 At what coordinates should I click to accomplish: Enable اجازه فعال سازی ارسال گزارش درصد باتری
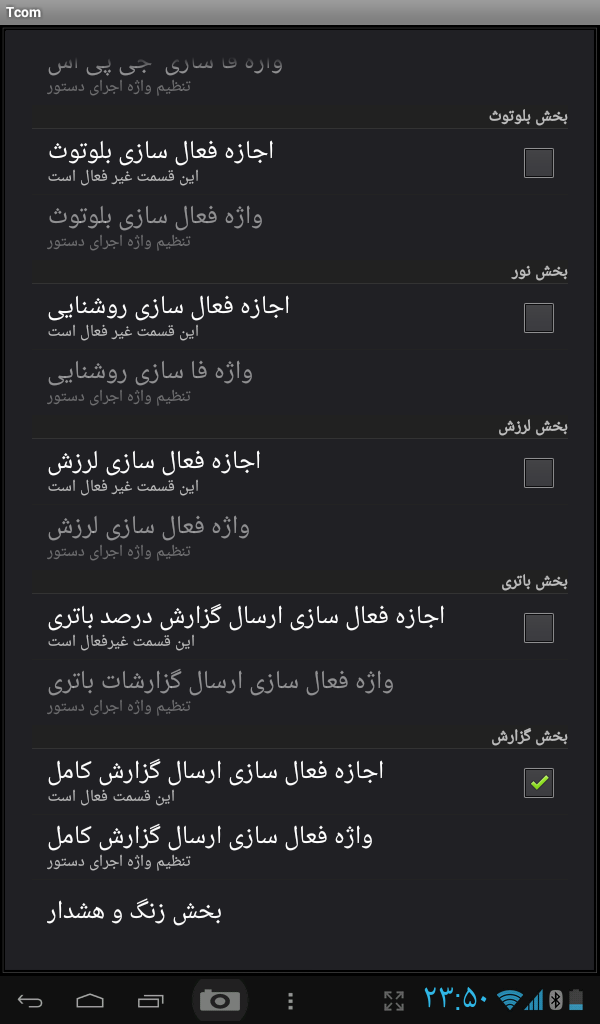tap(539, 628)
